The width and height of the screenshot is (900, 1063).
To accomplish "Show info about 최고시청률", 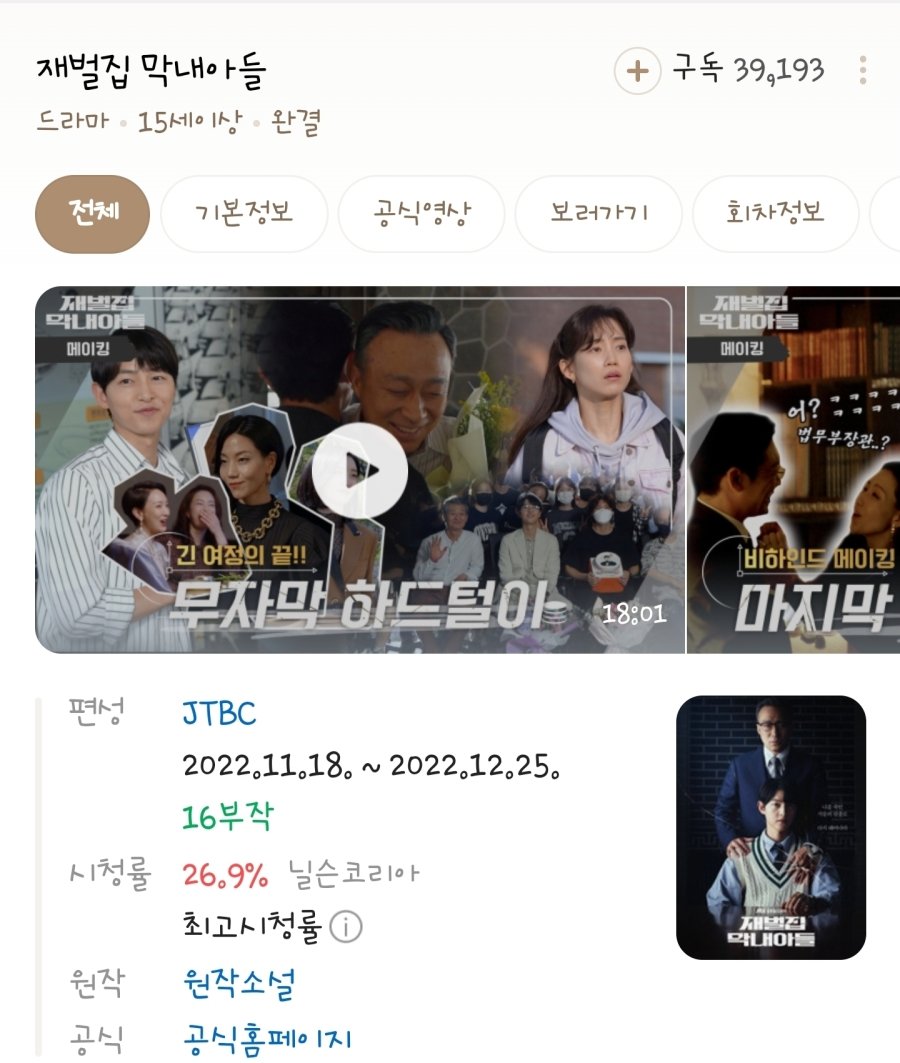I will click(346, 927).
